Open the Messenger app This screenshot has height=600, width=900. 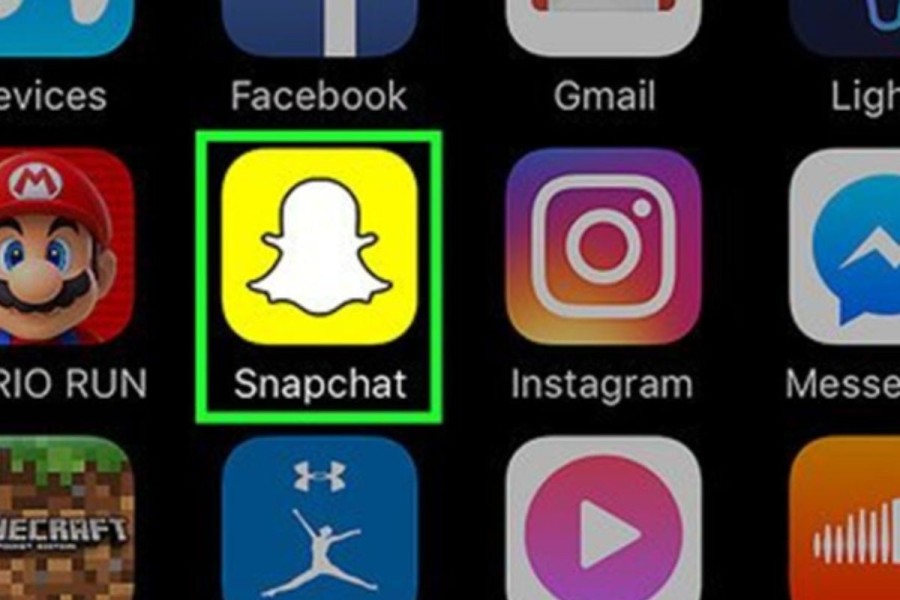coord(850,248)
